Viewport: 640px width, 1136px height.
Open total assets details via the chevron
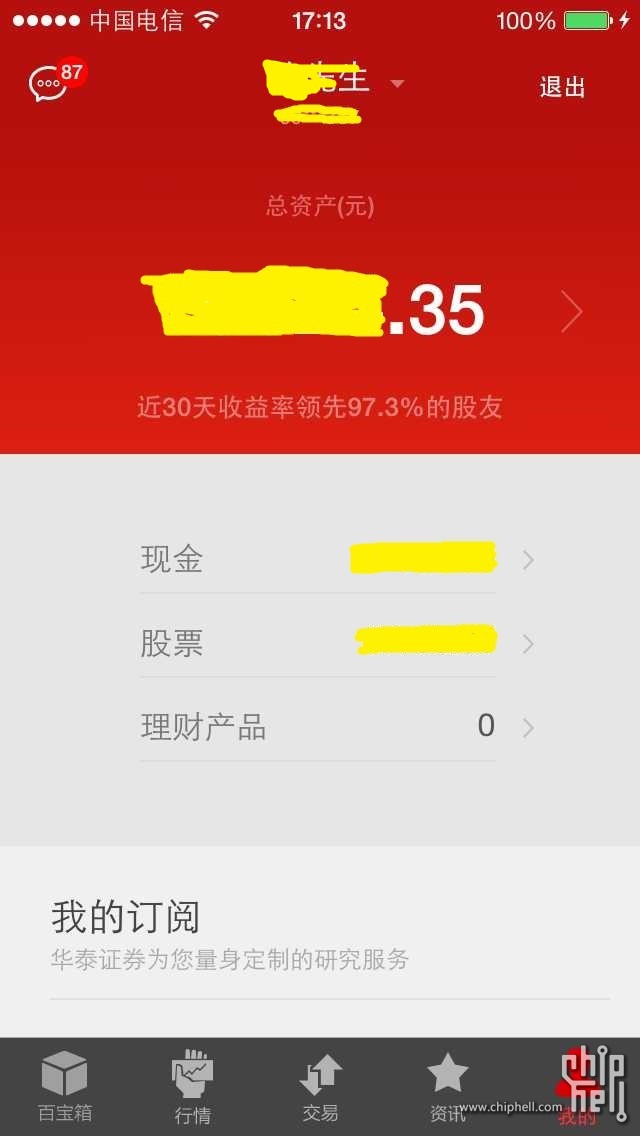pos(572,313)
